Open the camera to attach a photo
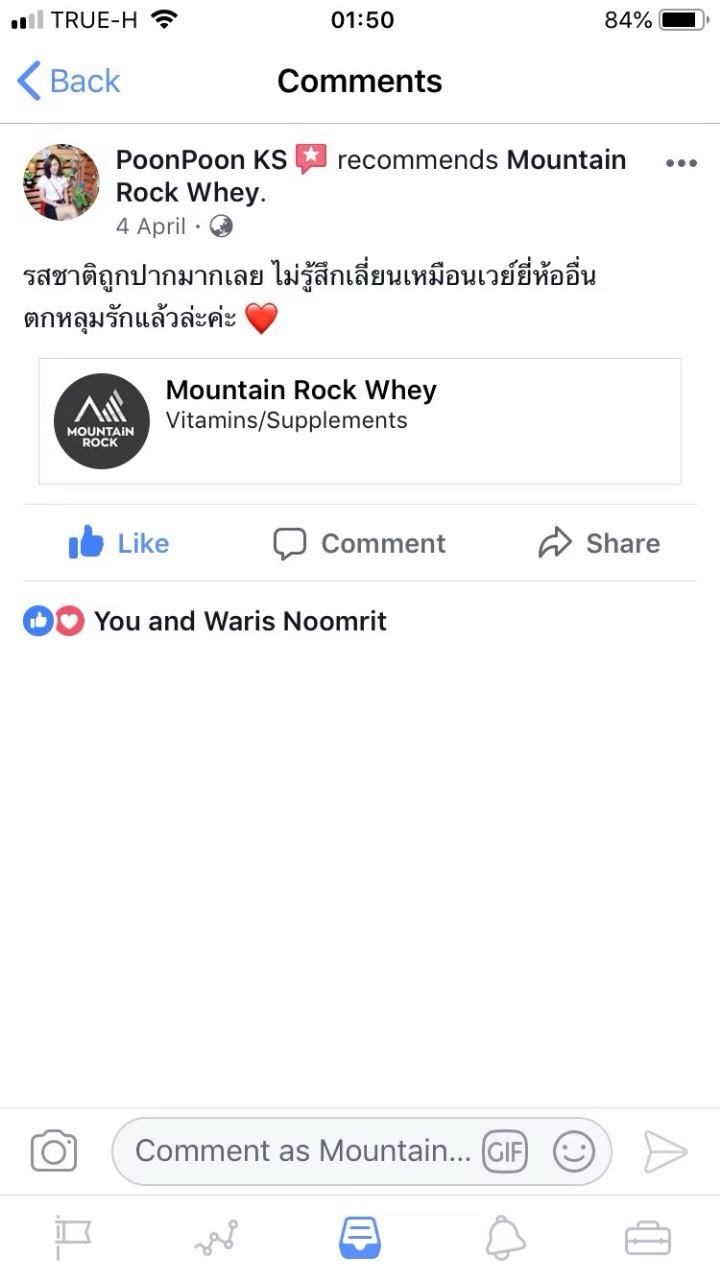Image resolution: width=720 pixels, height=1280 pixels. coord(54,1151)
